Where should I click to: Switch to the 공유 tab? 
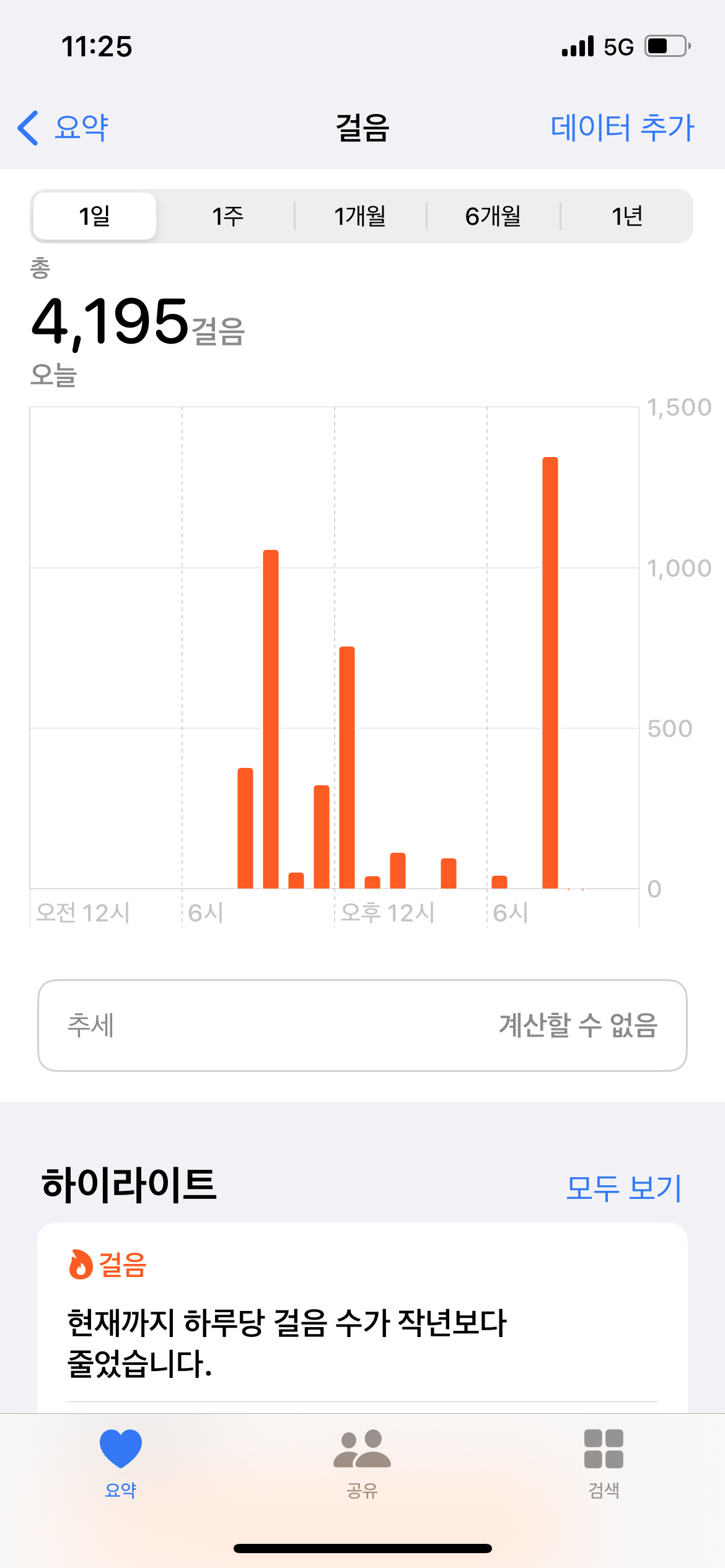[x=362, y=1463]
